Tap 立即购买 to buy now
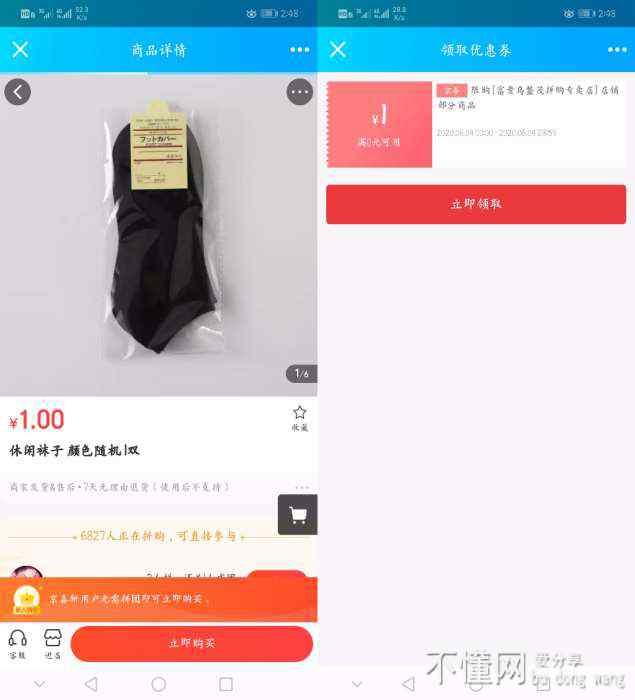The width and height of the screenshot is (635, 700). click(192, 643)
